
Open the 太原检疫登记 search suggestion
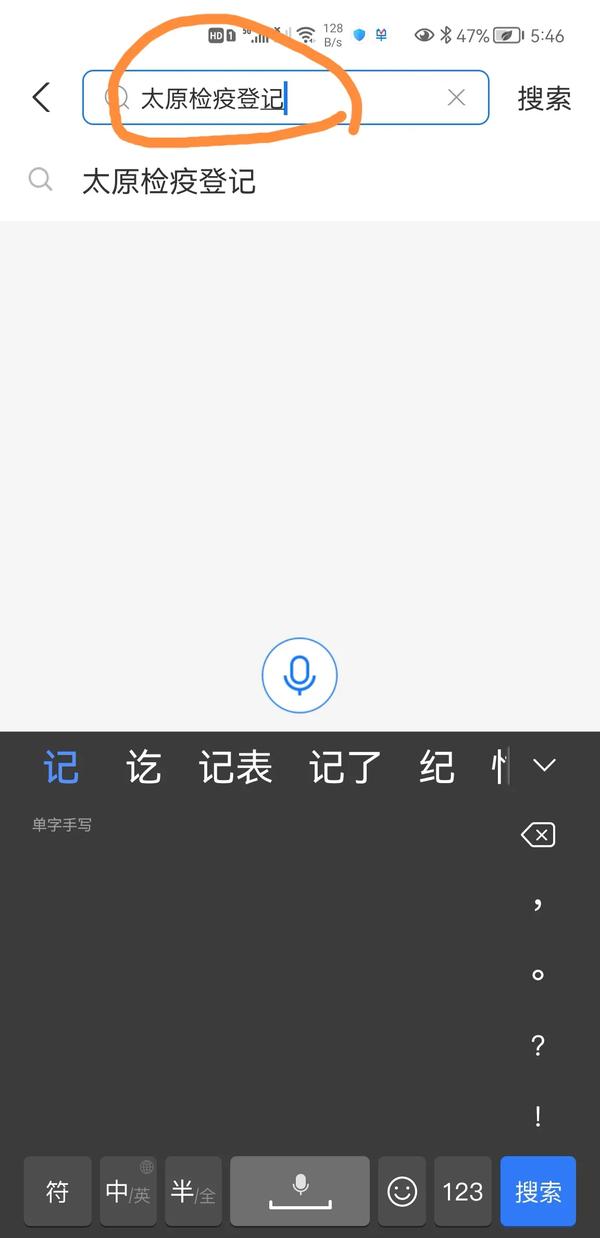(300, 181)
